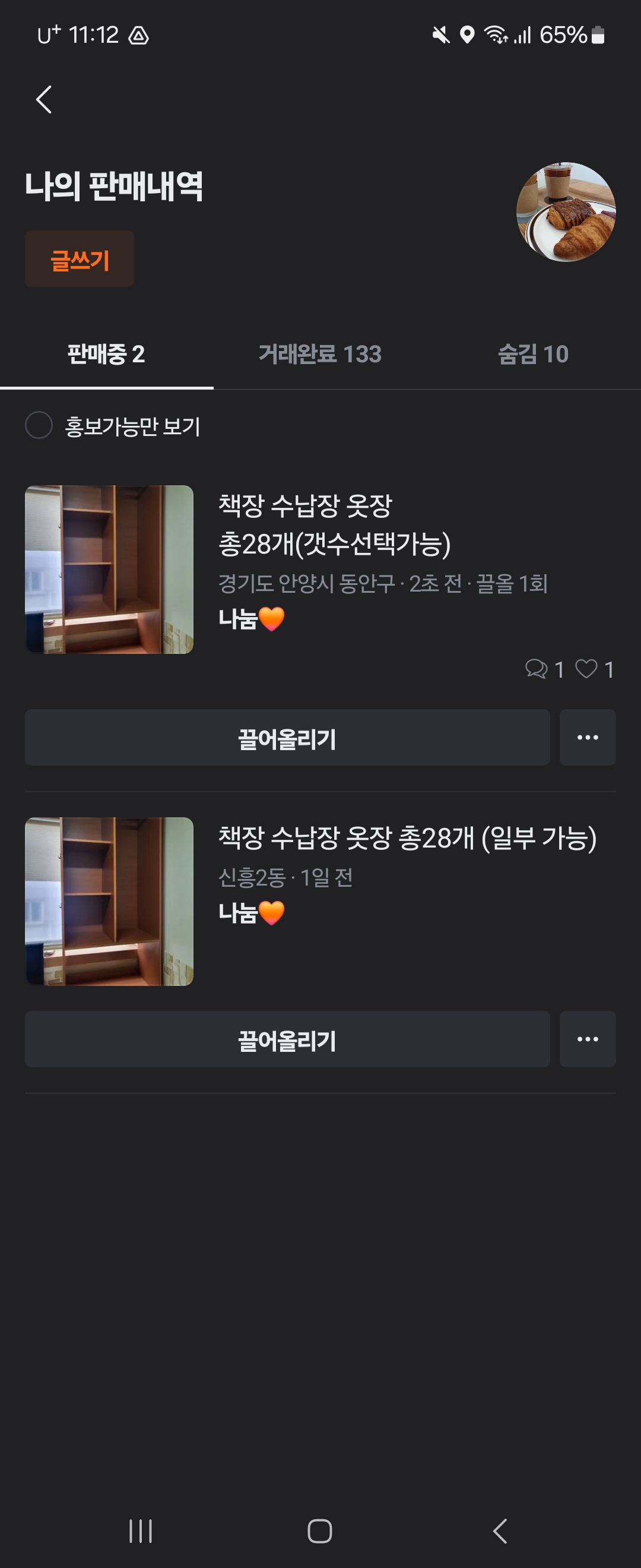Go to the home screen
The image size is (641, 1568).
pos(320,1531)
